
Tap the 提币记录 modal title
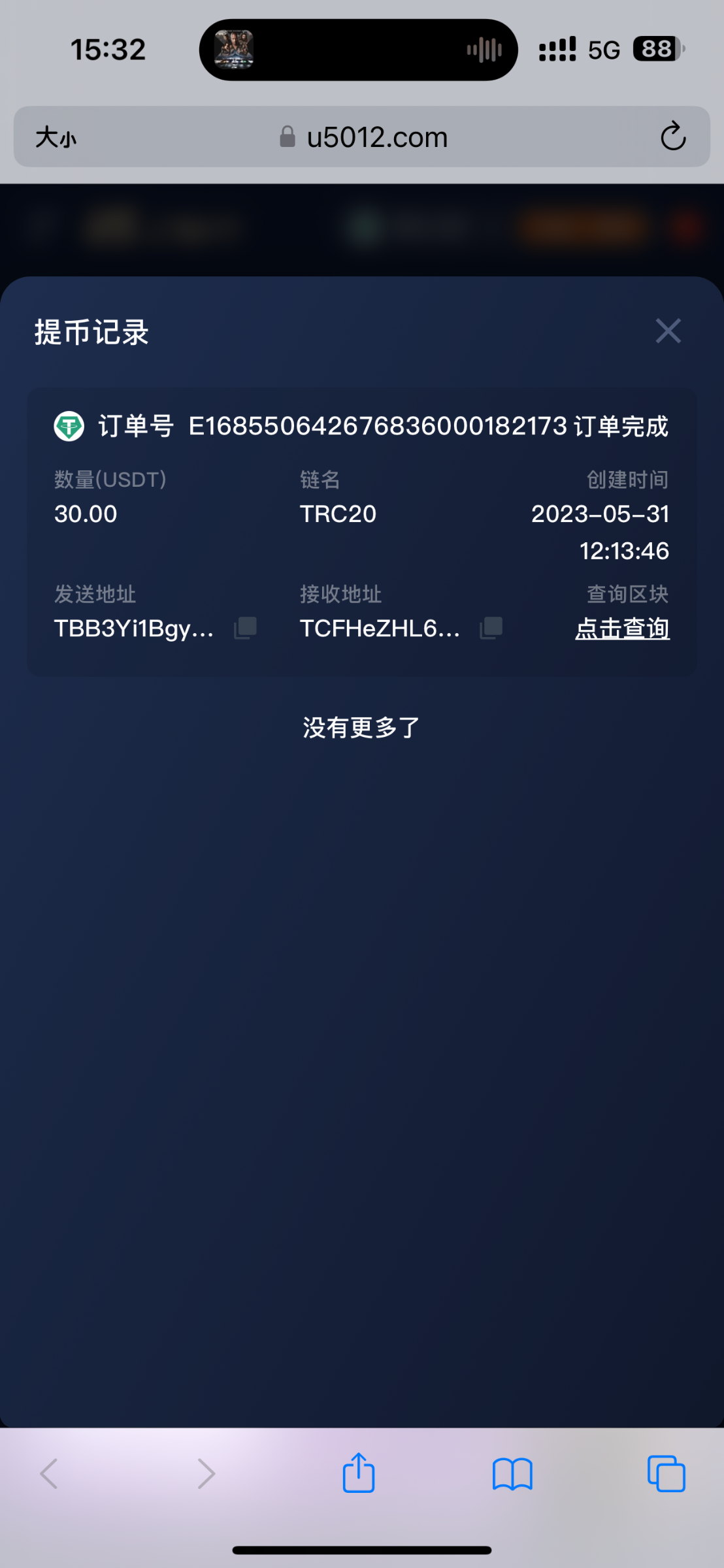tap(91, 333)
